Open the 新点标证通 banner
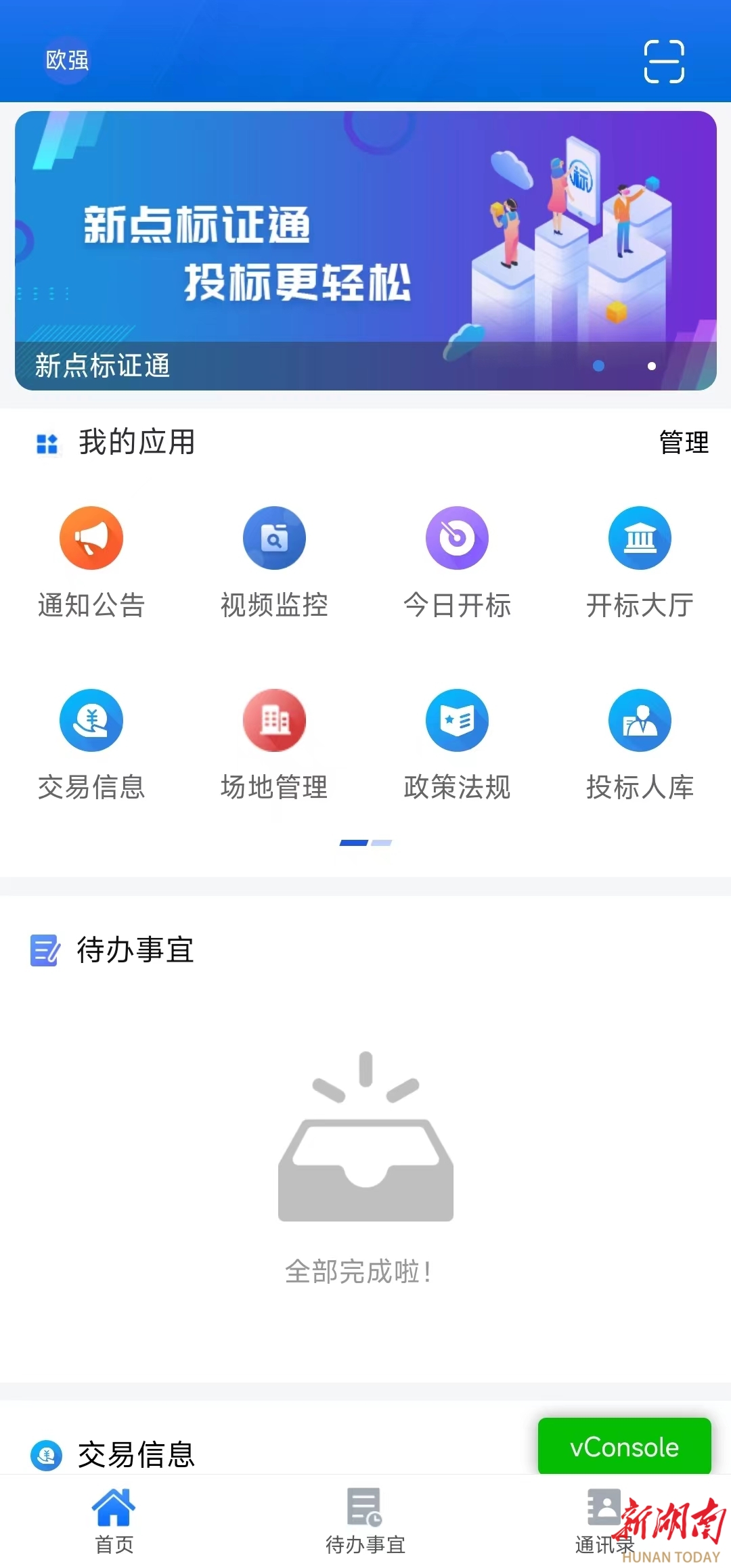Image resolution: width=731 pixels, height=1568 pixels. [x=365, y=250]
